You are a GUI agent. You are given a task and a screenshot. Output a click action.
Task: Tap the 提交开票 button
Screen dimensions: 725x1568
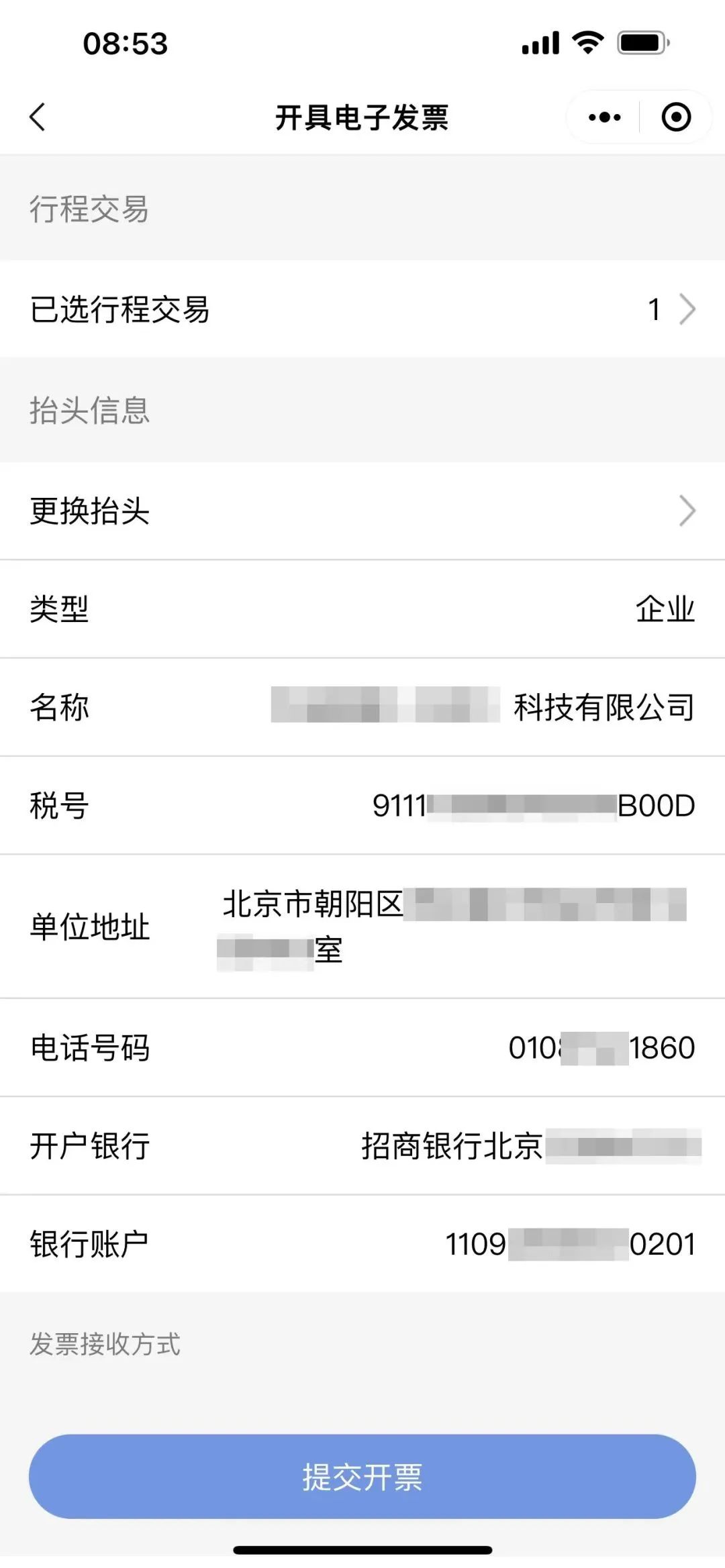click(x=362, y=1476)
